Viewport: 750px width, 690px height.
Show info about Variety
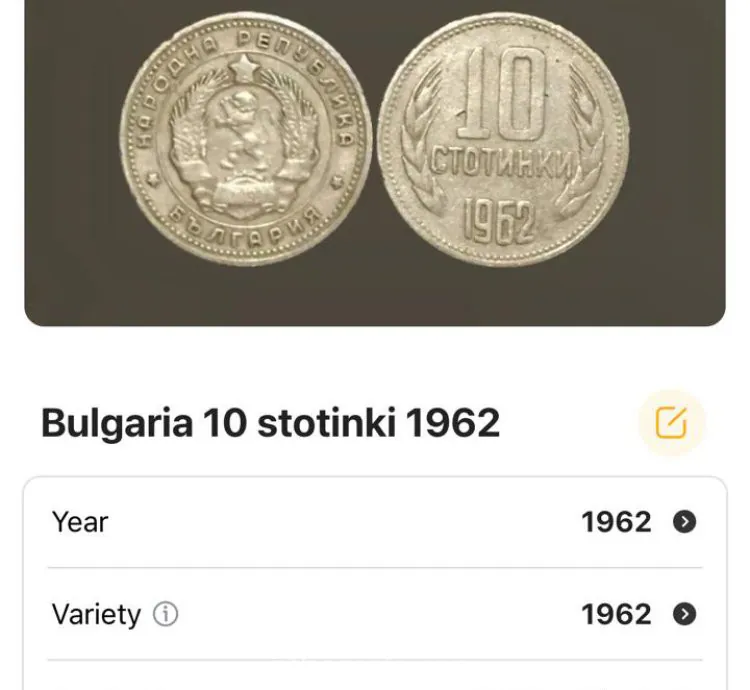(166, 615)
